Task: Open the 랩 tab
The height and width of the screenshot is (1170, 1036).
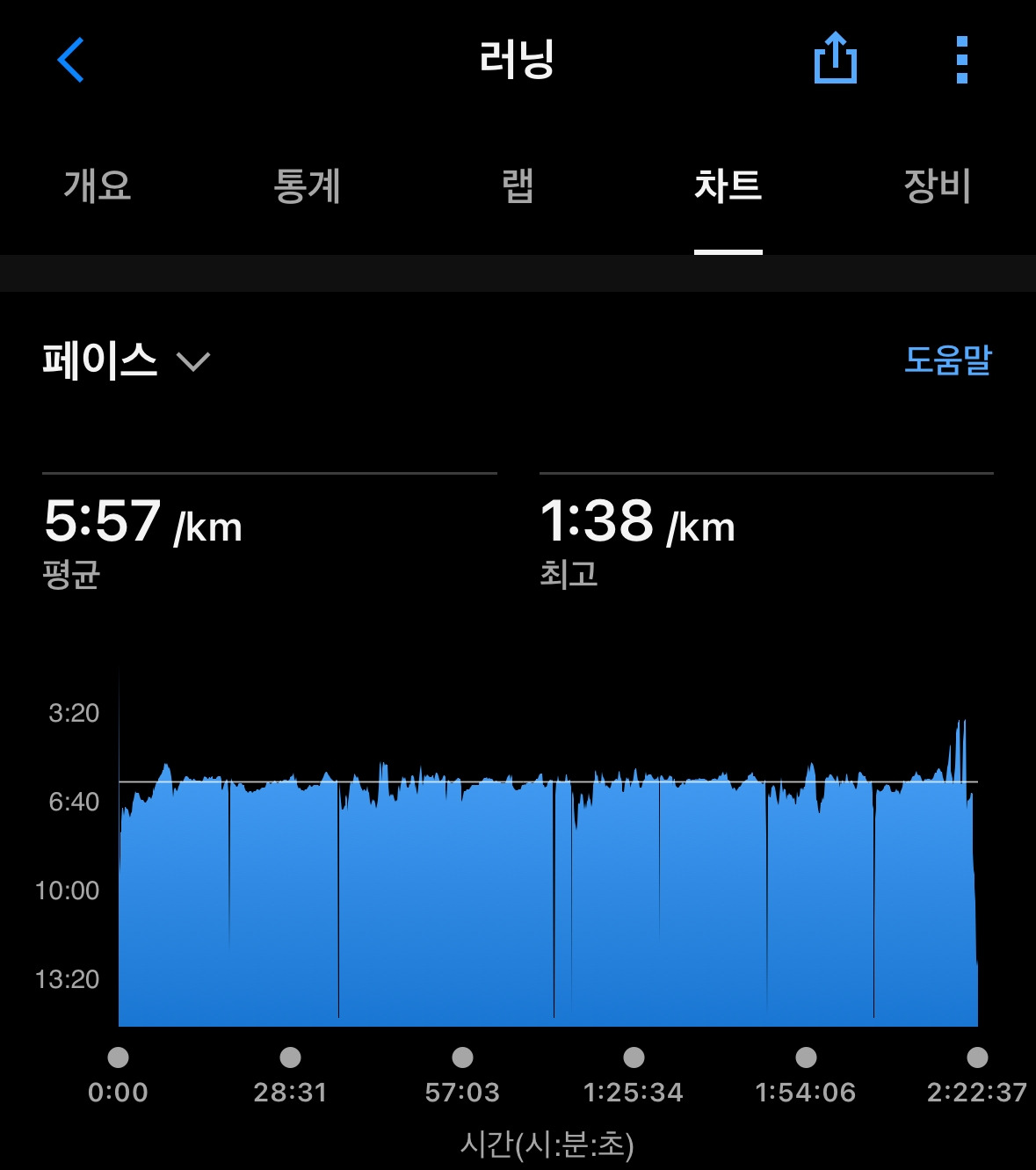Action: [518, 185]
